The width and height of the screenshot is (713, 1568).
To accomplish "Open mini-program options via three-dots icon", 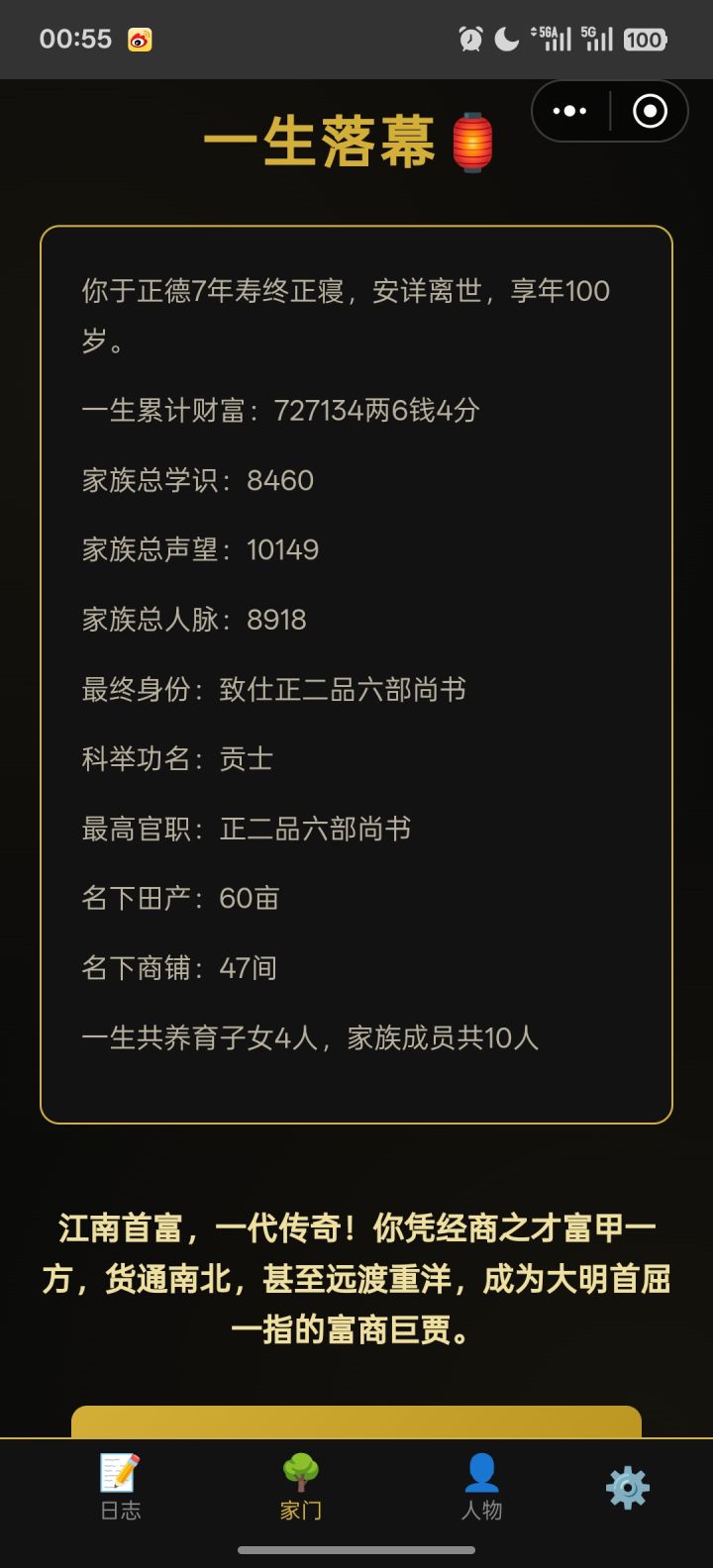I will tap(569, 111).
